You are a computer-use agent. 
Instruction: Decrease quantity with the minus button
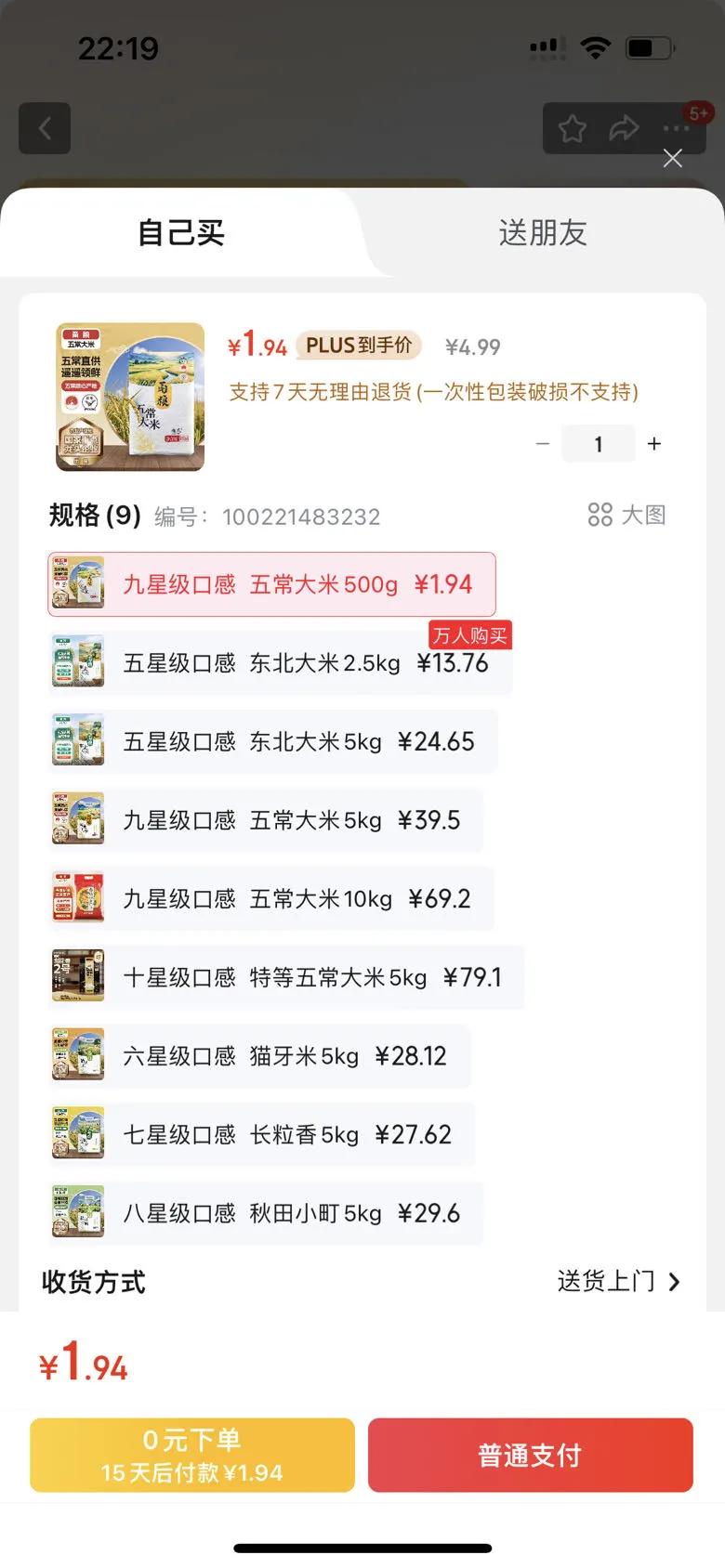543,444
